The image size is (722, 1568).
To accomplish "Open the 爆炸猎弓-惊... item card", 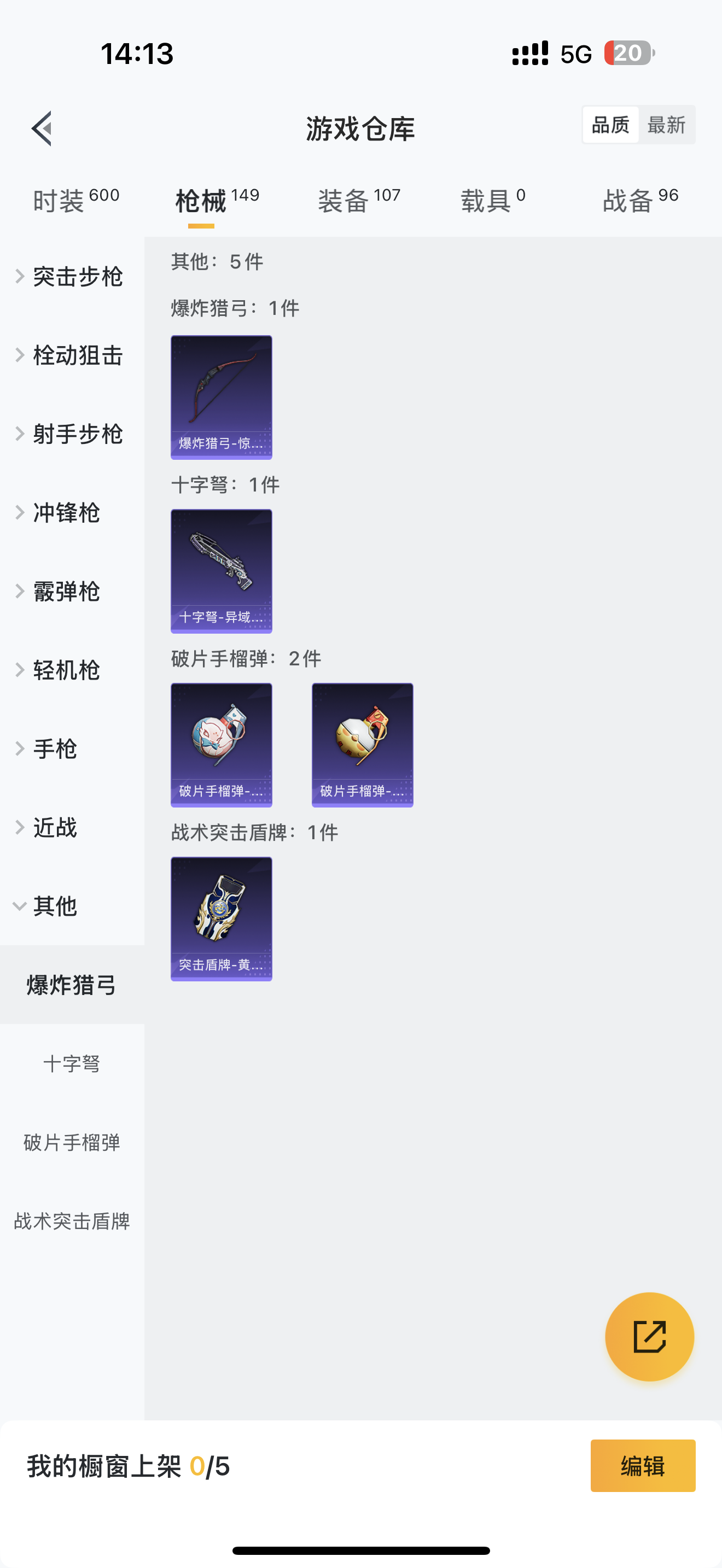I will (x=222, y=397).
